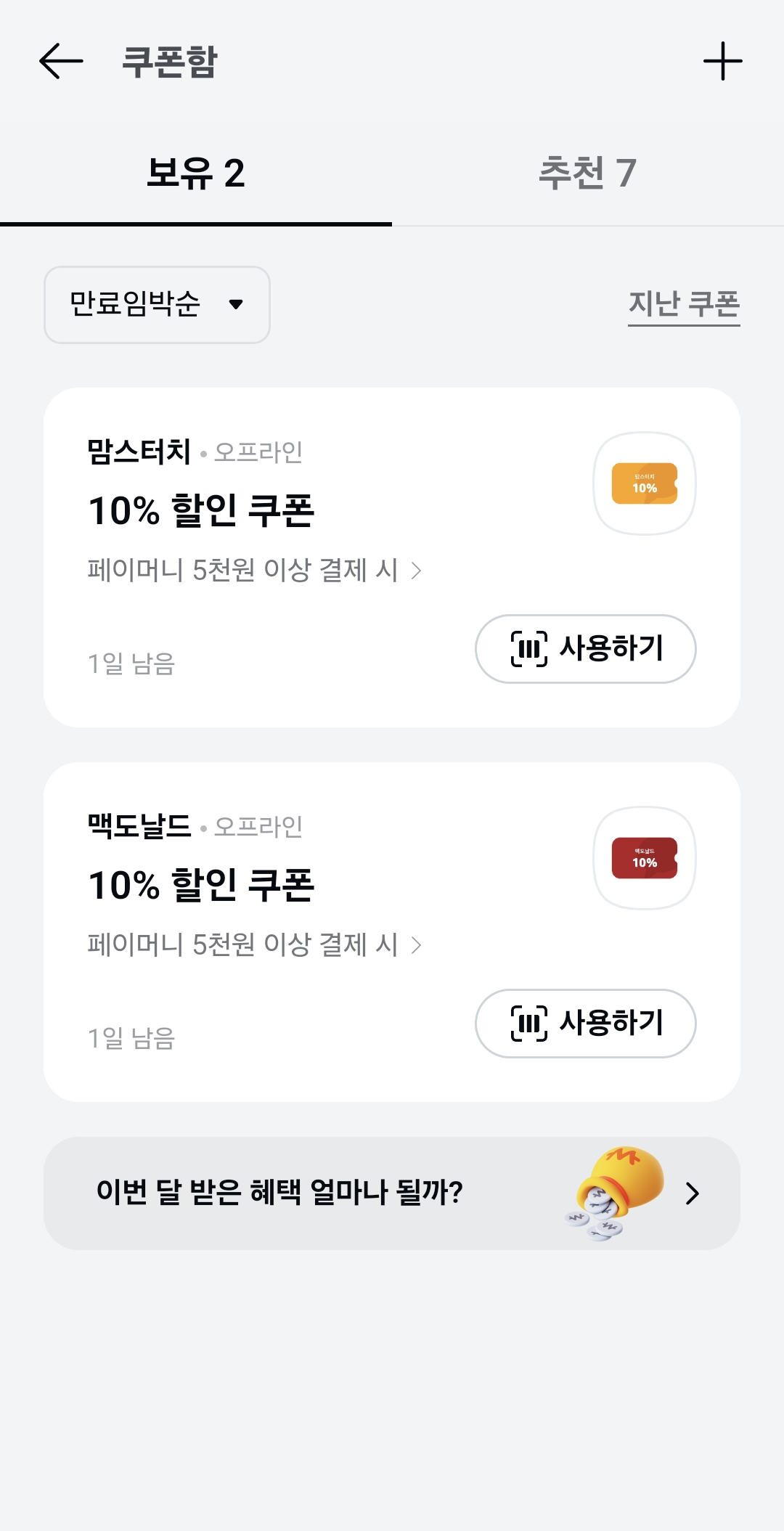Open the 만료임박순 sort dropdown
Image resolution: width=784 pixels, height=1531 pixels.
pyautogui.click(x=157, y=304)
